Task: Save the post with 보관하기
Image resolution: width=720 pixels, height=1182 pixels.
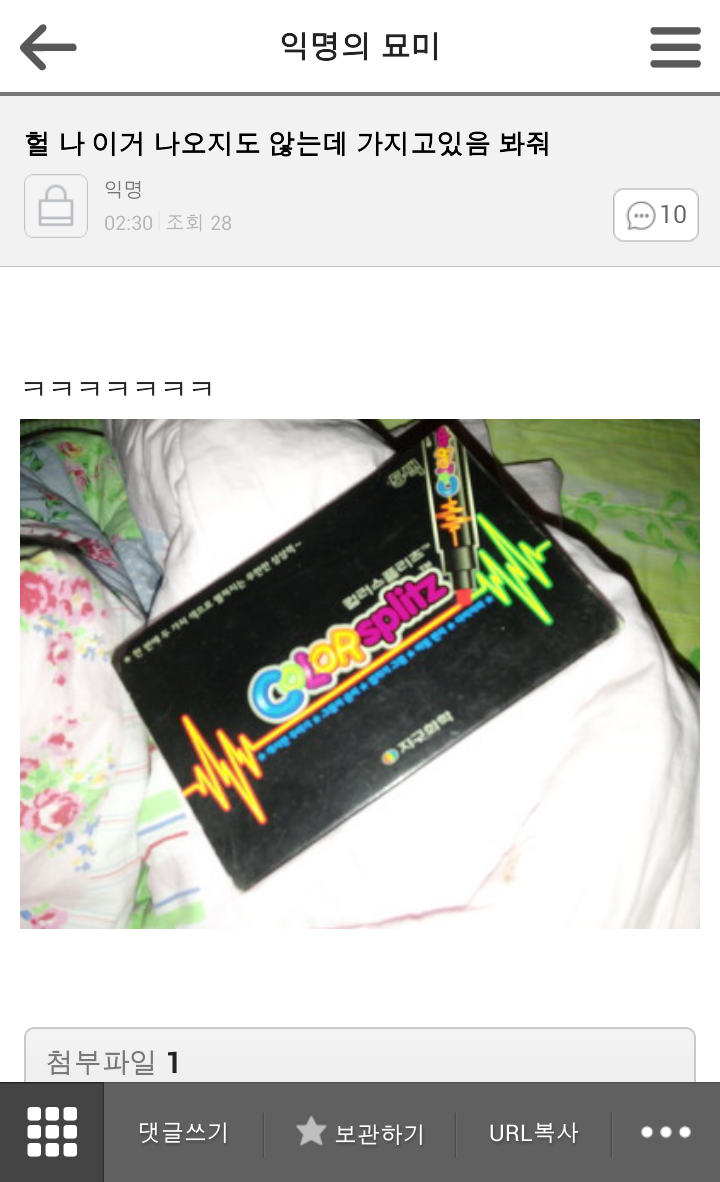Action: pyautogui.click(x=360, y=1132)
